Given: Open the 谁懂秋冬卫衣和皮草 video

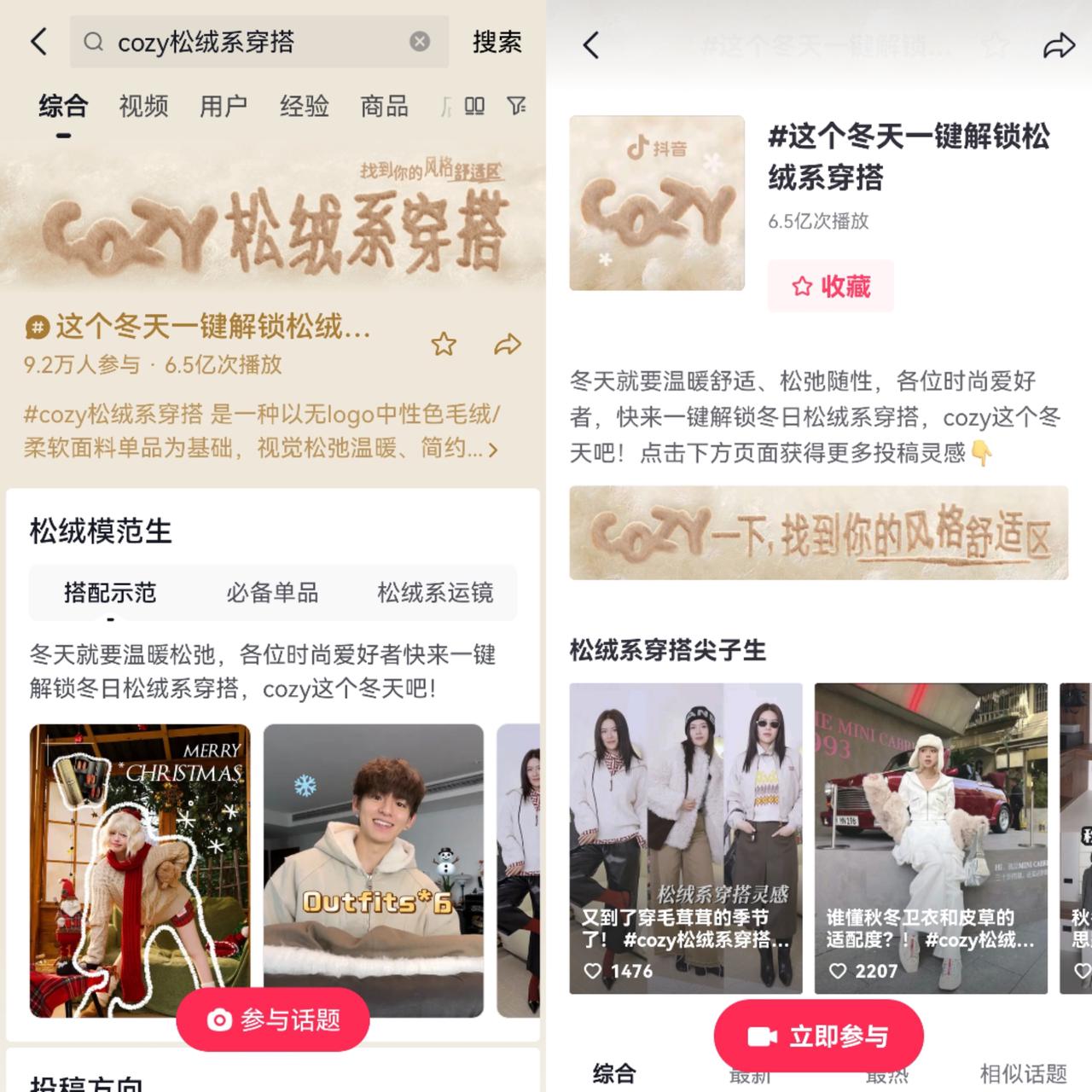Looking at the screenshot, I should [x=931, y=838].
